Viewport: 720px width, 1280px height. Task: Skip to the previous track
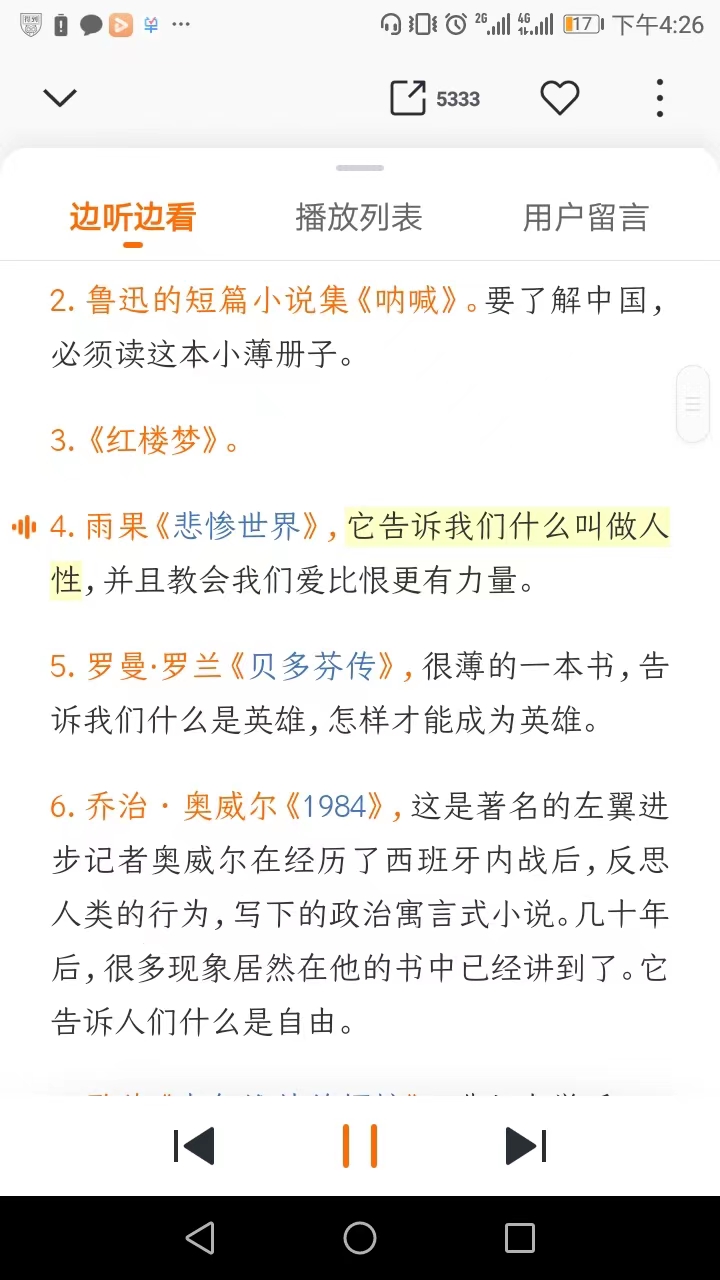click(x=194, y=1146)
